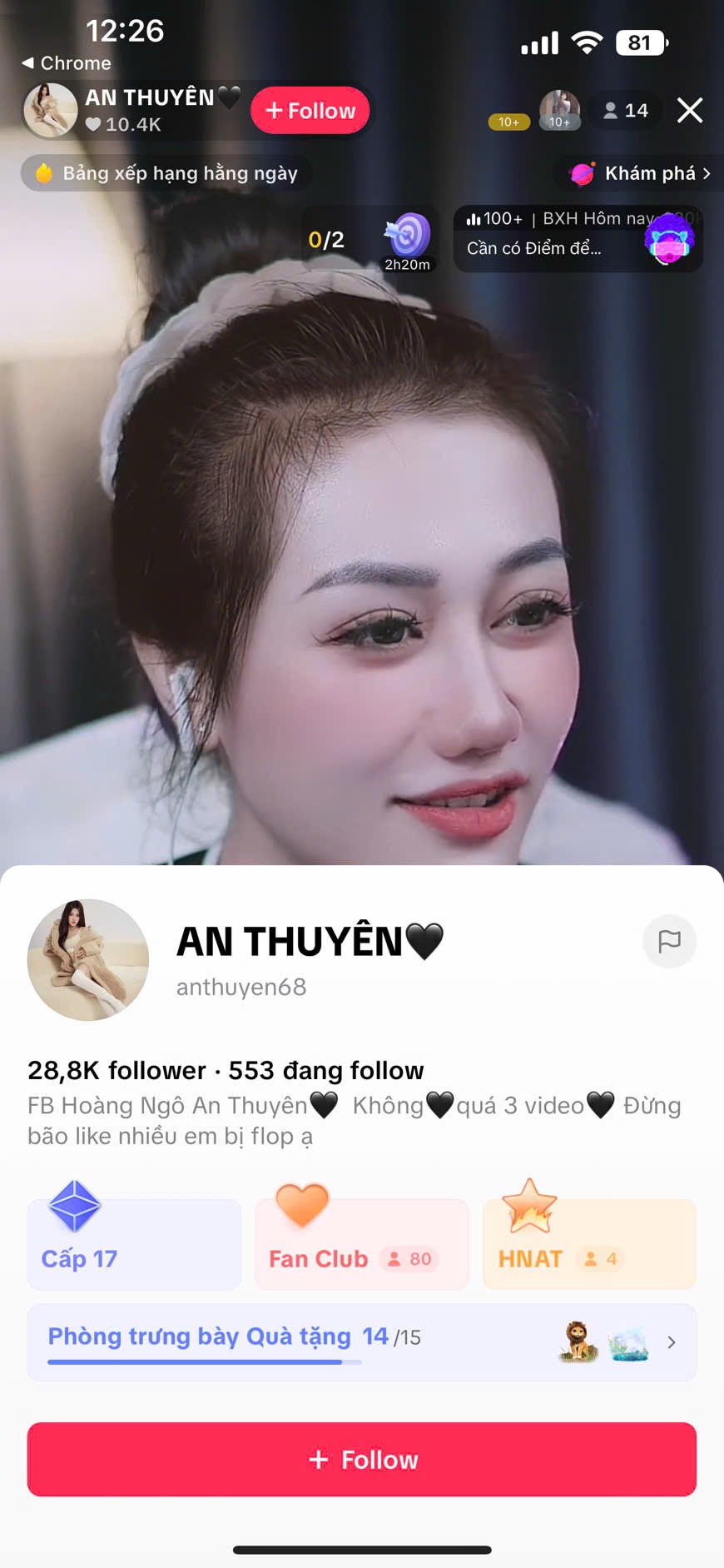
Task: Open Phòng trưng bày Quà tặng gallery
Action: (x=361, y=1342)
